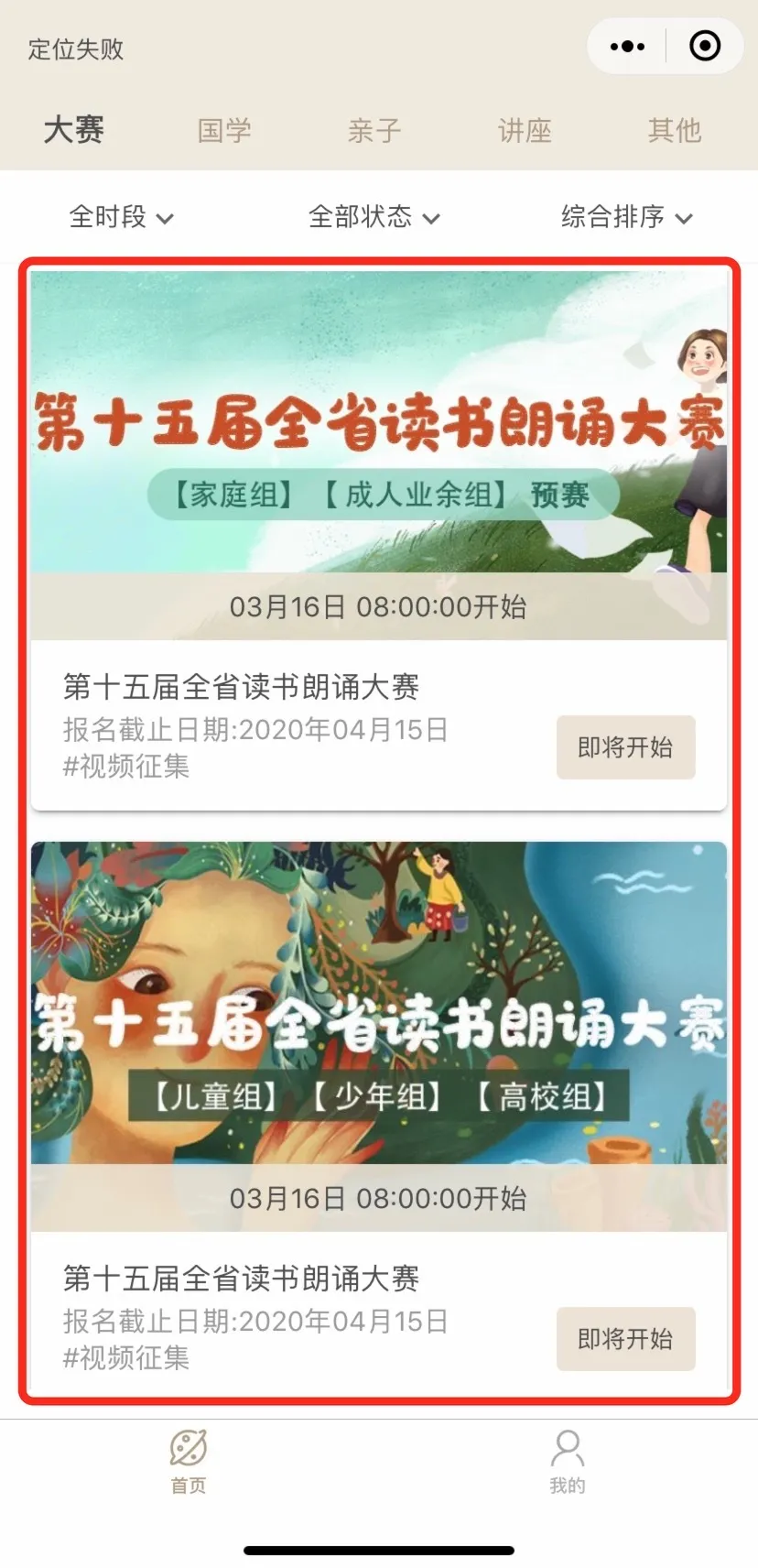Switch to the 讲座 tab

point(525,130)
